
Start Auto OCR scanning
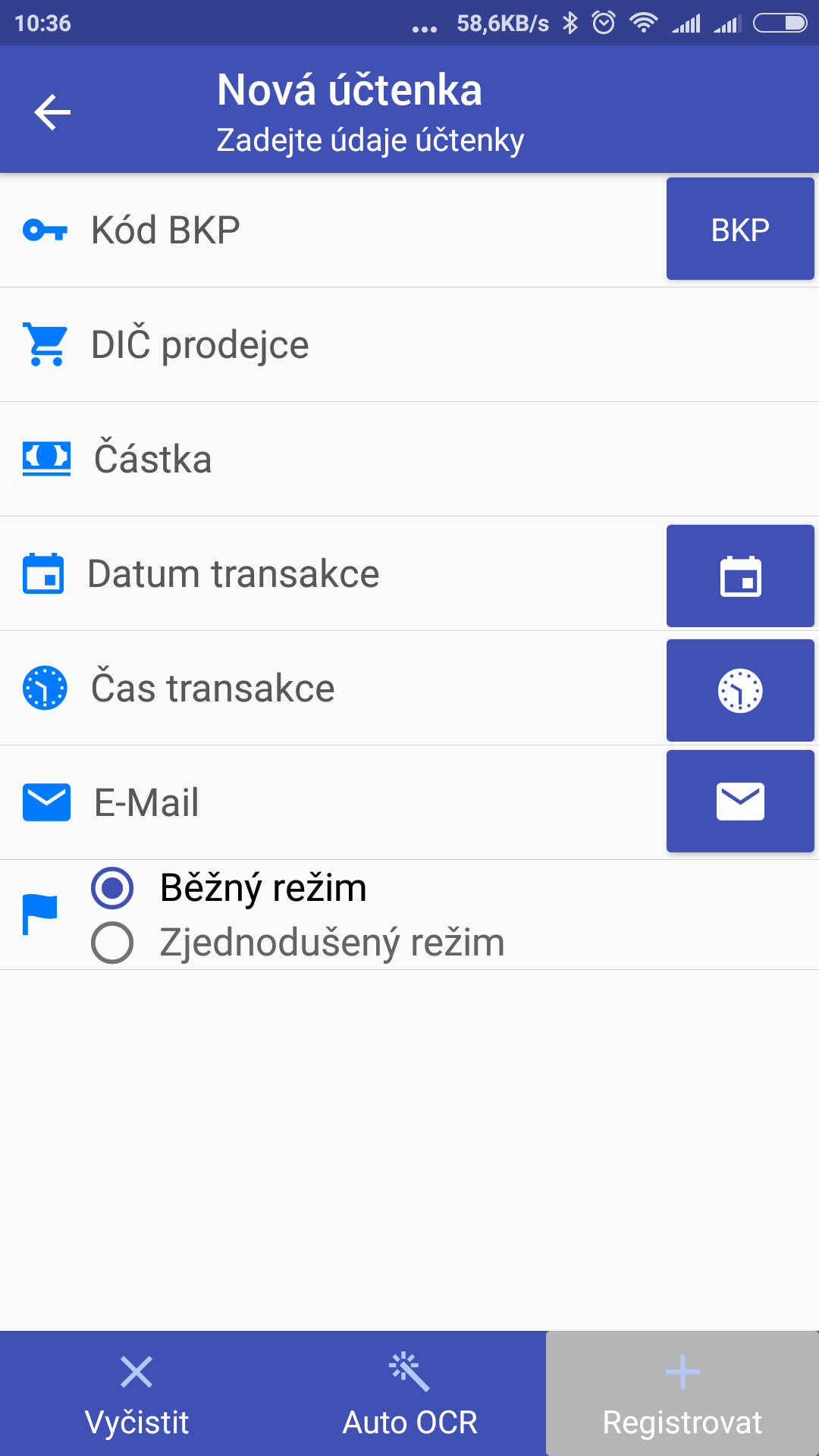[x=409, y=1394]
